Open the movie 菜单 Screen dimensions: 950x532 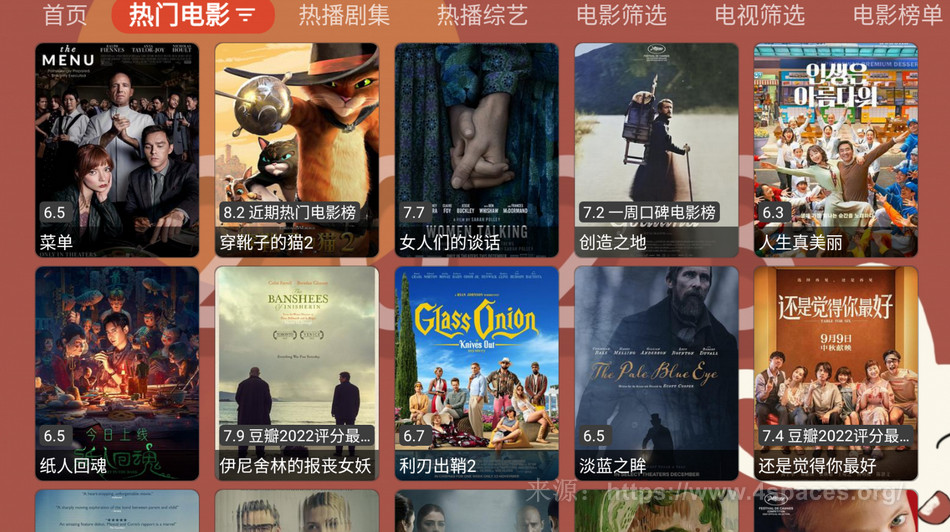(x=117, y=150)
